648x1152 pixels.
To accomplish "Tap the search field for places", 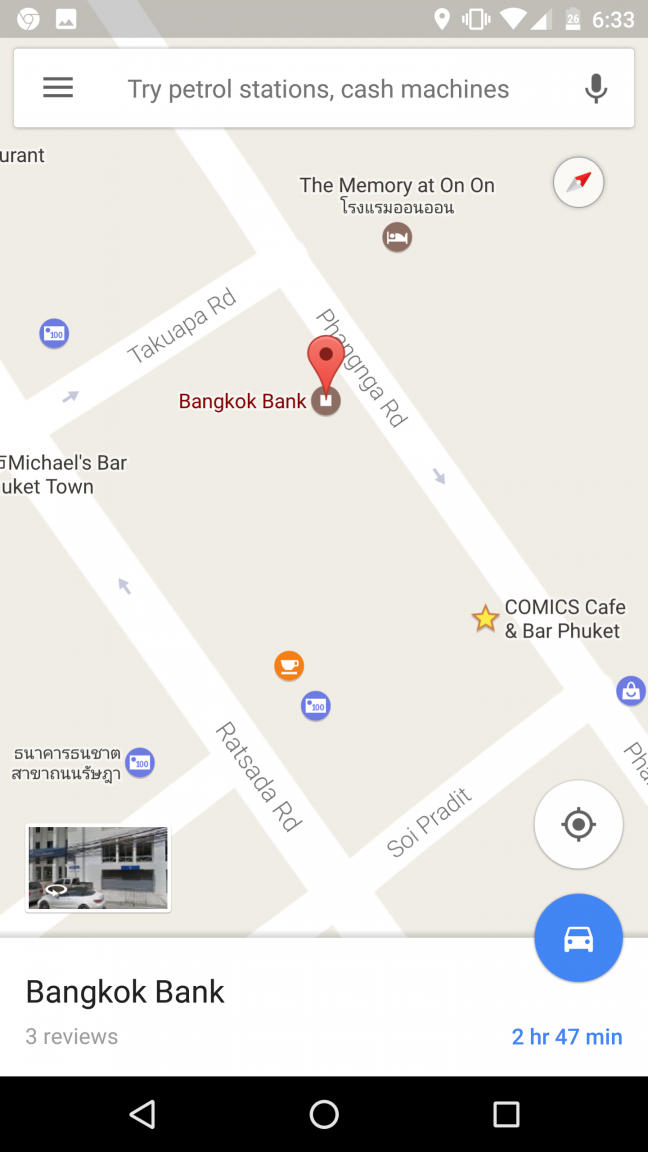I will pyautogui.click(x=320, y=89).
